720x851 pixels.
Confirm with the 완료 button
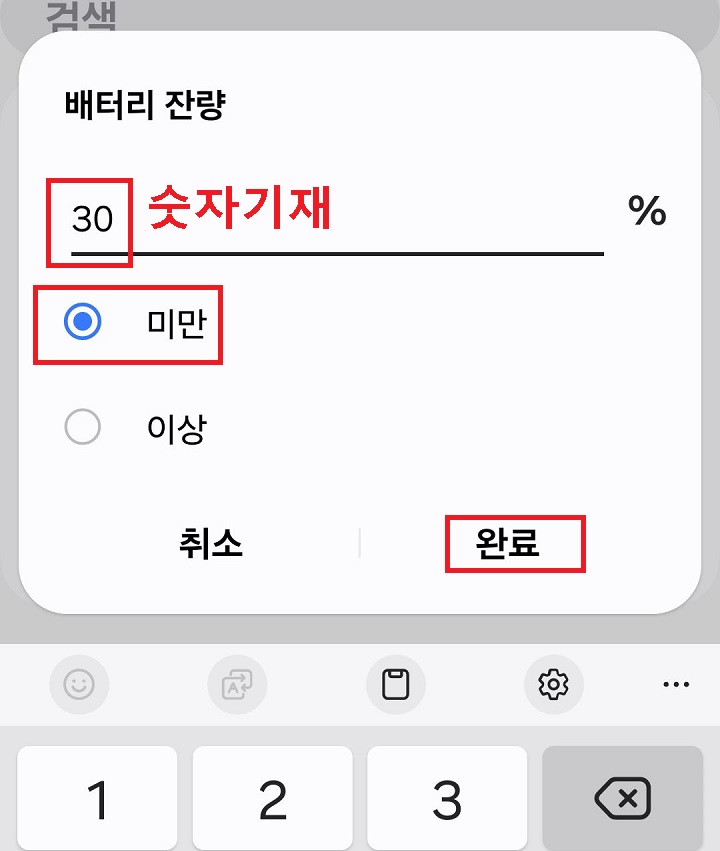pos(514,545)
